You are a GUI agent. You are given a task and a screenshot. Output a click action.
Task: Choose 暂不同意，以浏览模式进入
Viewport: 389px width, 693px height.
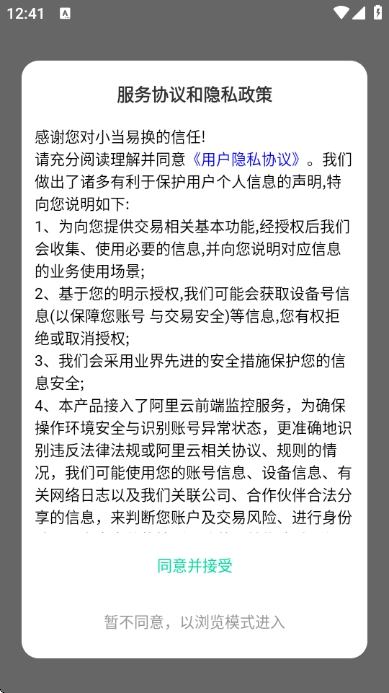pyautogui.click(x=194, y=622)
